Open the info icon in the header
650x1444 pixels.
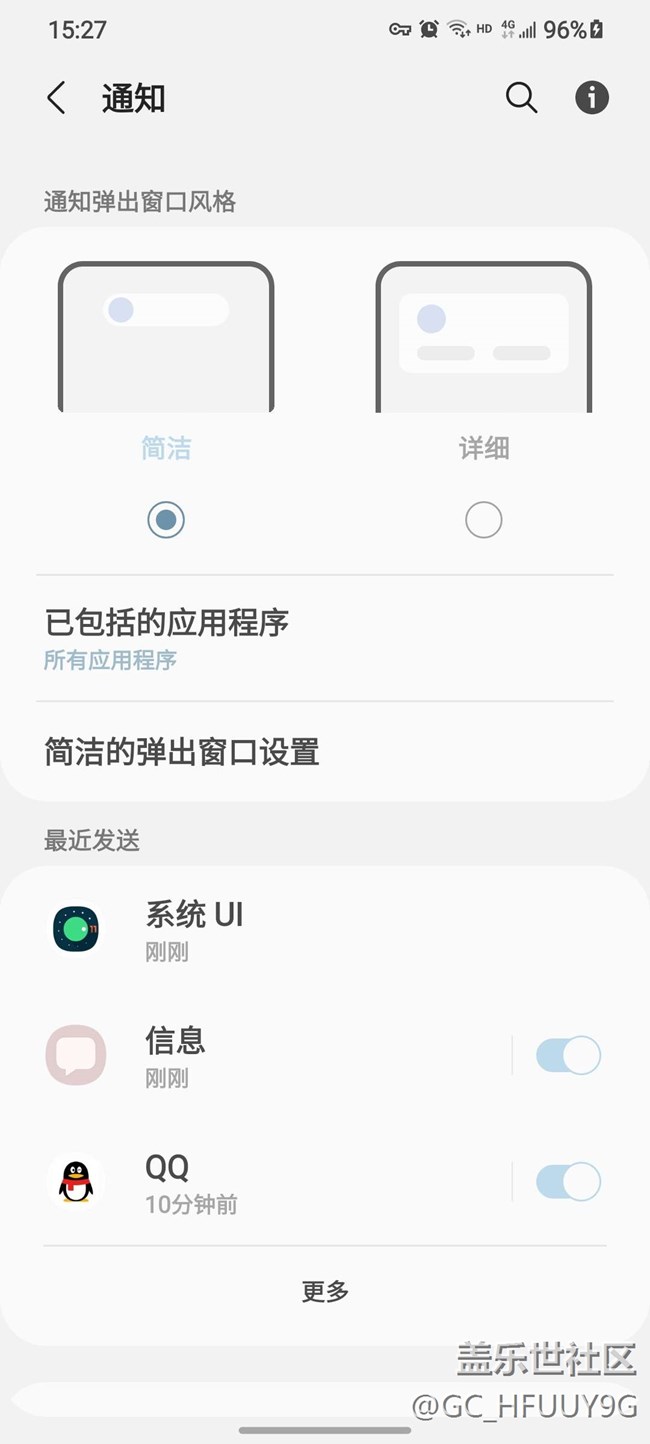592,98
